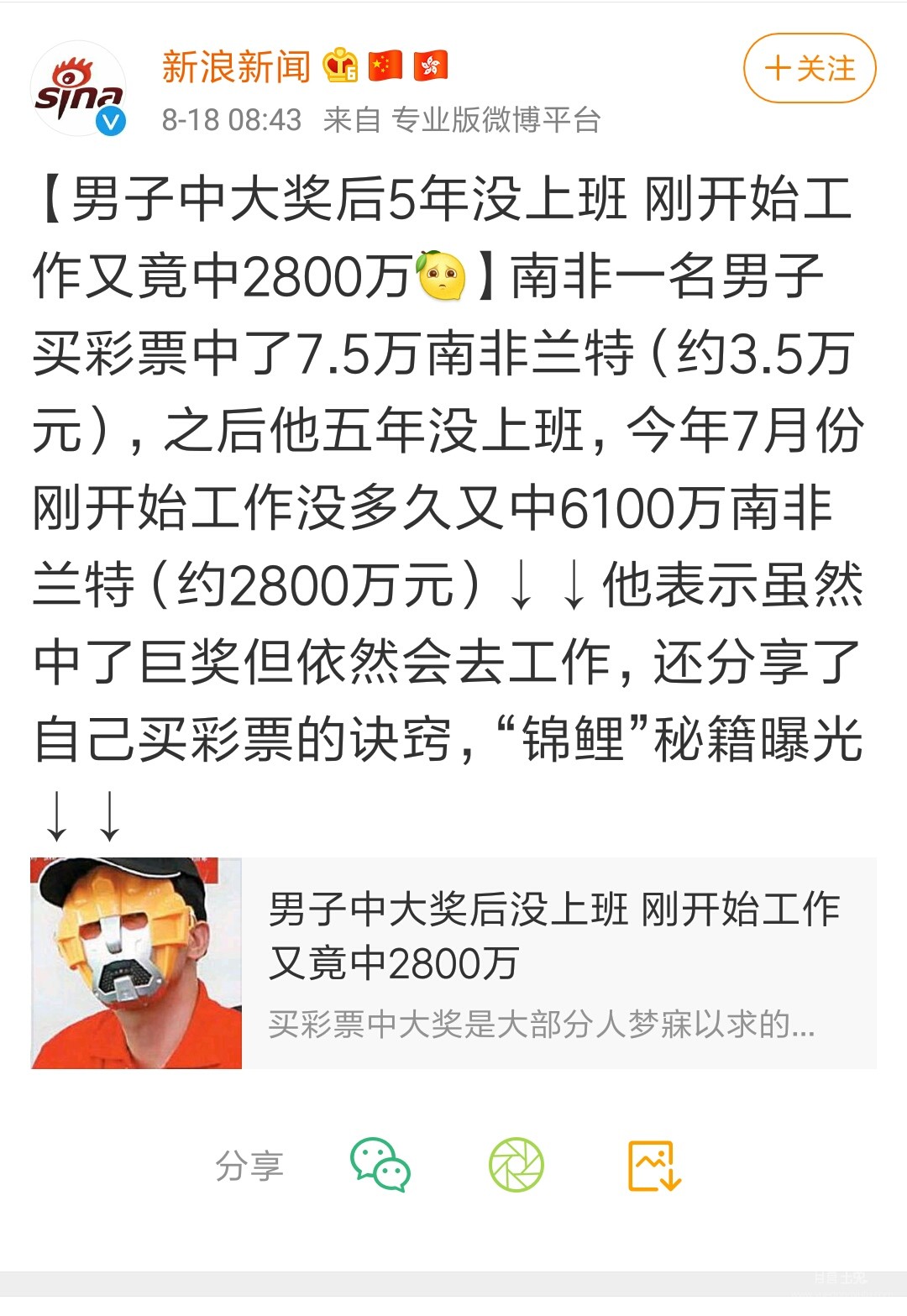The width and height of the screenshot is (907, 1316).
Task: Save the post as an image
Action: (654, 1165)
